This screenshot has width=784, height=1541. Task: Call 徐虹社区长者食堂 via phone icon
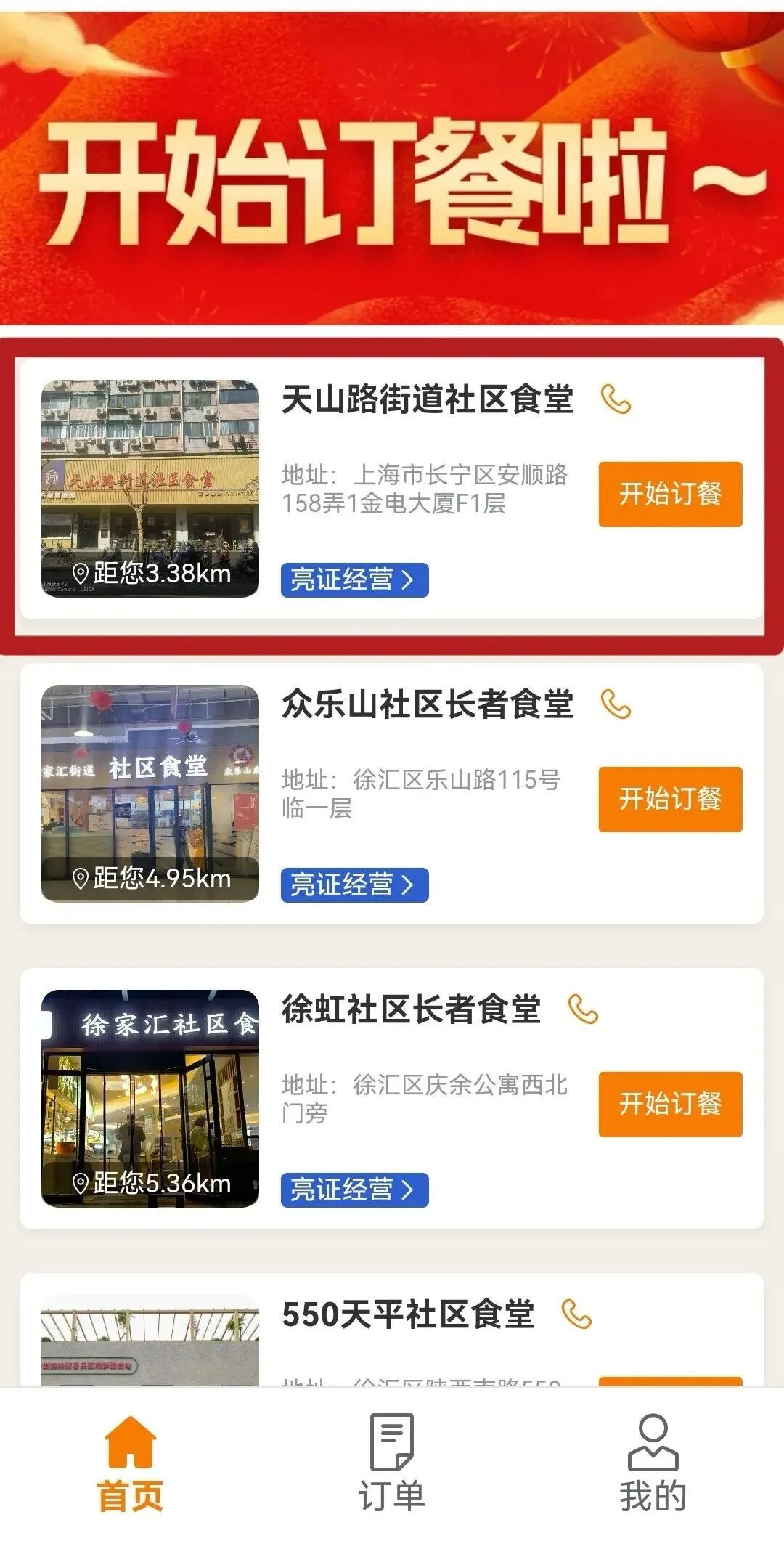point(583,1009)
